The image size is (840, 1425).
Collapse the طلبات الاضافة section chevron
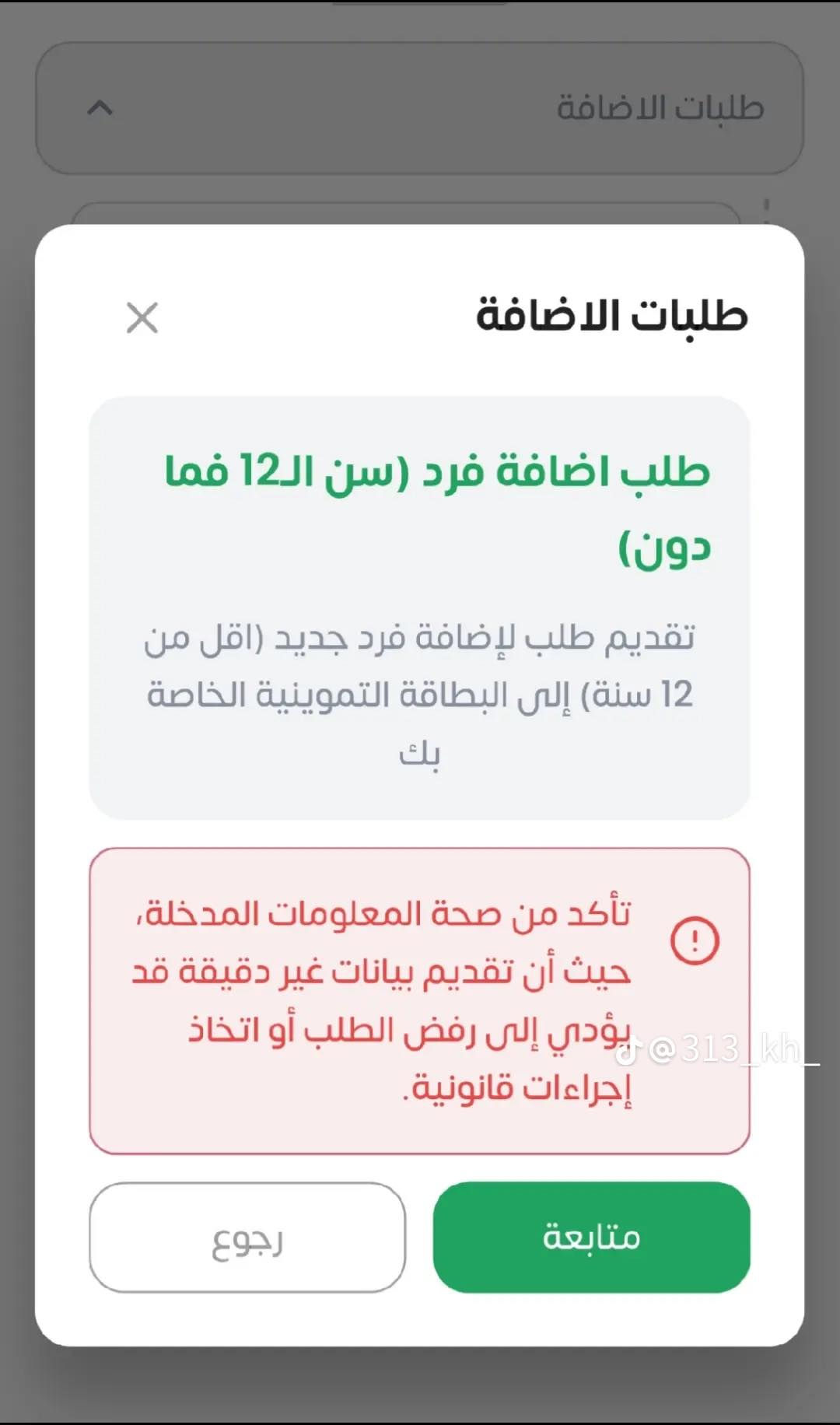point(100,107)
